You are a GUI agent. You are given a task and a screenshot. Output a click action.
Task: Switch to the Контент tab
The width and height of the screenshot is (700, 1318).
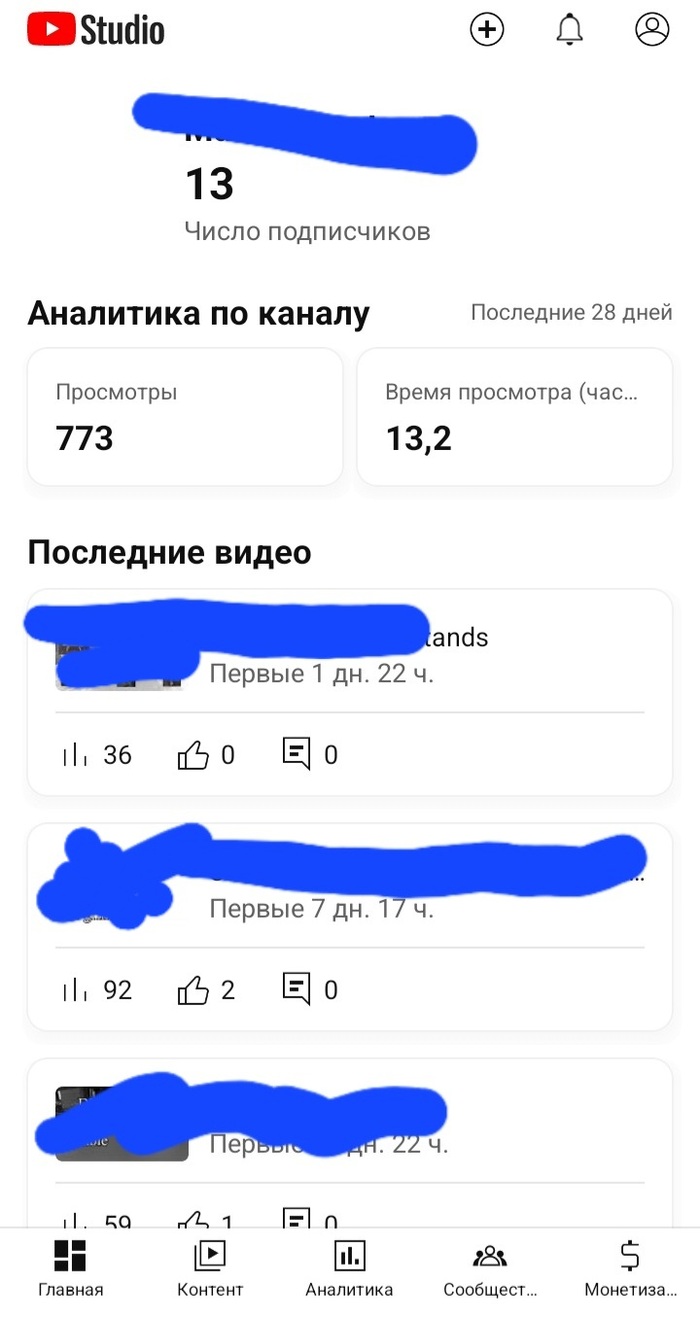pos(210,1268)
